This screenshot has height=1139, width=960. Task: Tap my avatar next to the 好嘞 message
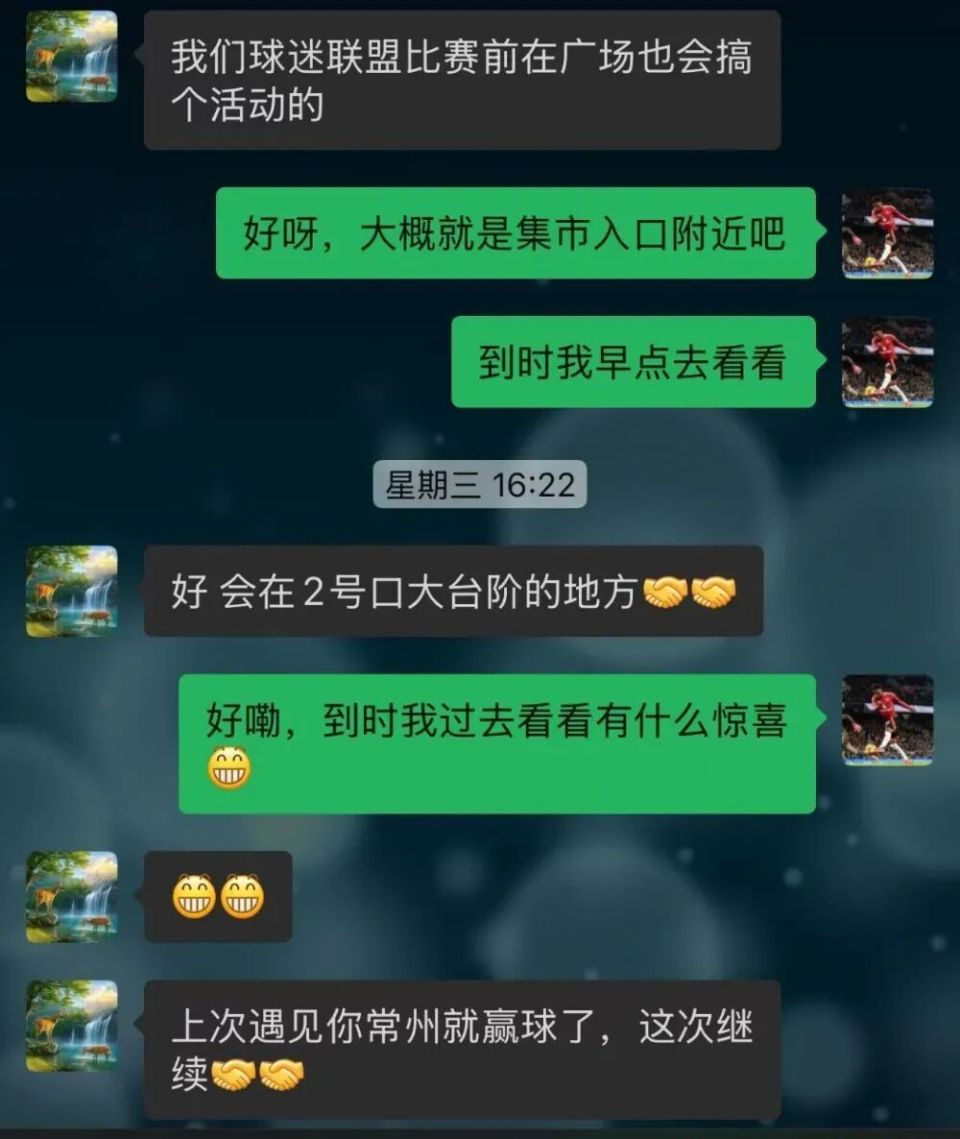tap(887, 720)
